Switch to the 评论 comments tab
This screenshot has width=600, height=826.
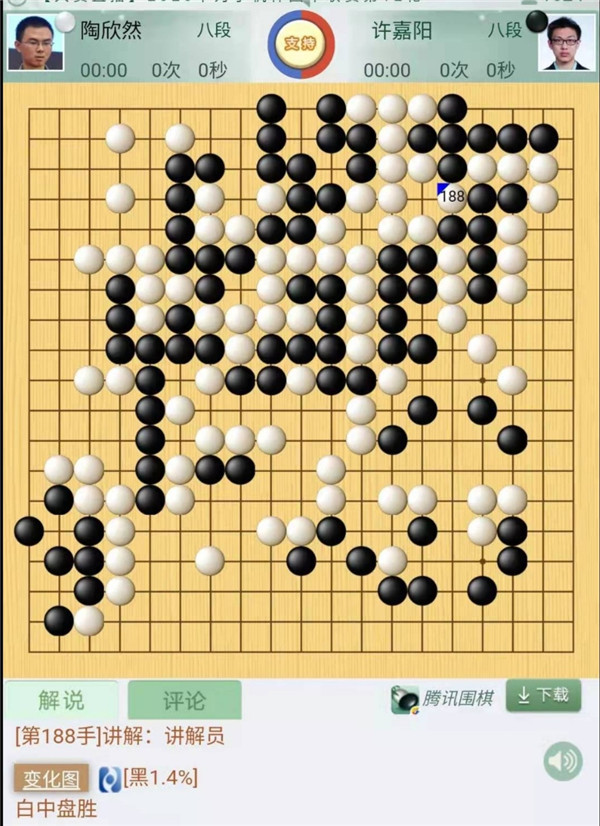click(x=184, y=699)
